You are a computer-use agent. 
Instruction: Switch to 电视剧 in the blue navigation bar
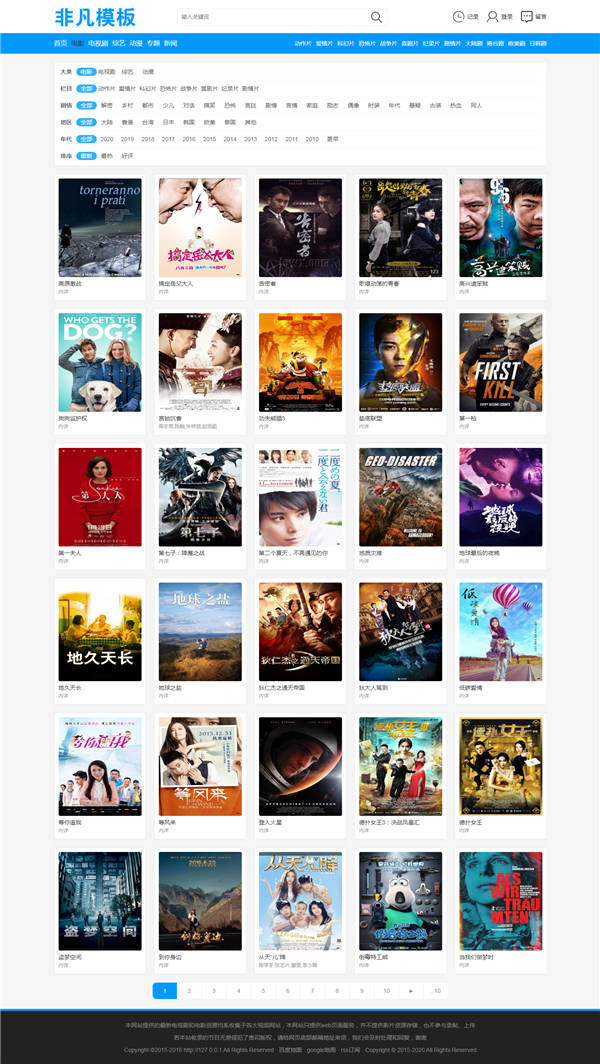[x=98, y=43]
